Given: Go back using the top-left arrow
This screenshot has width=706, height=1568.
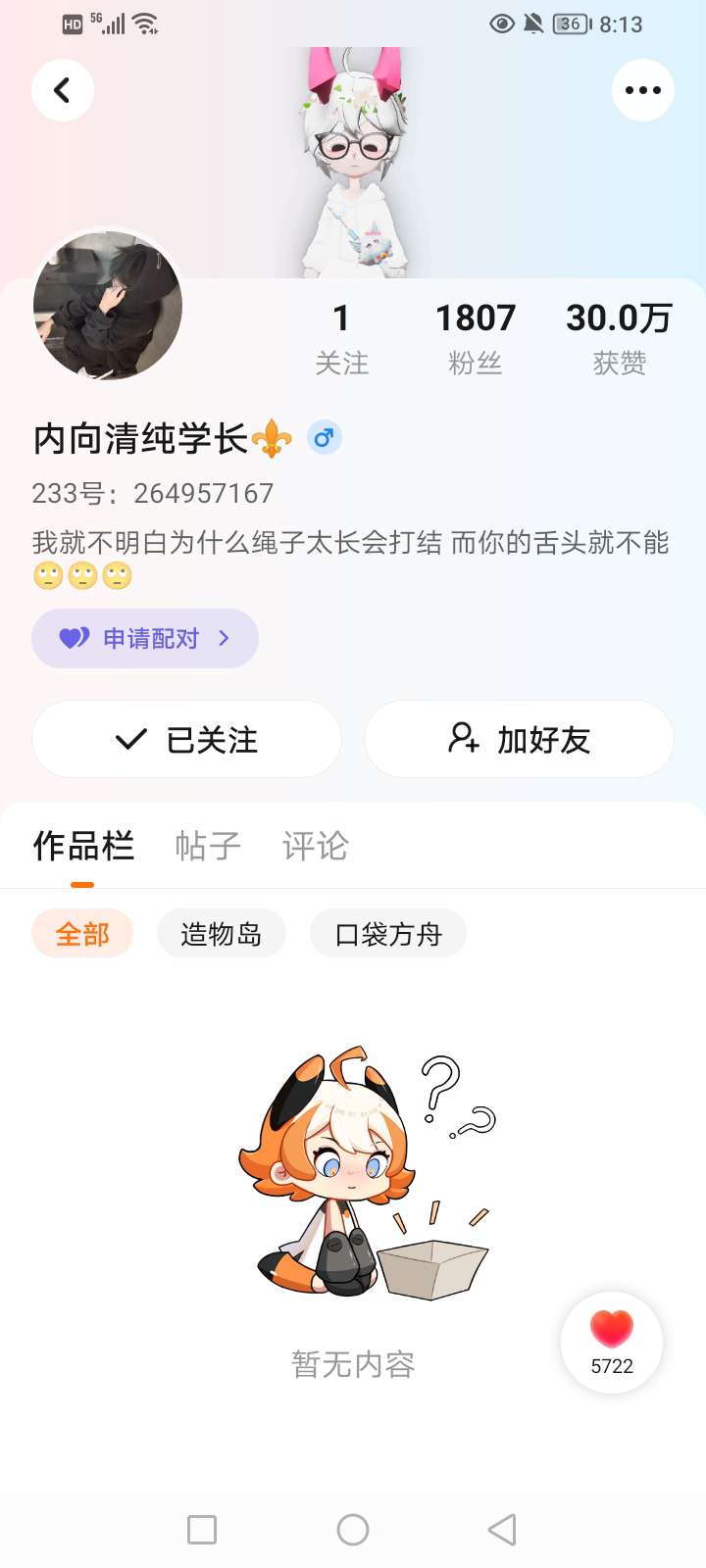Looking at the screenshot, I should coord(63,90).
